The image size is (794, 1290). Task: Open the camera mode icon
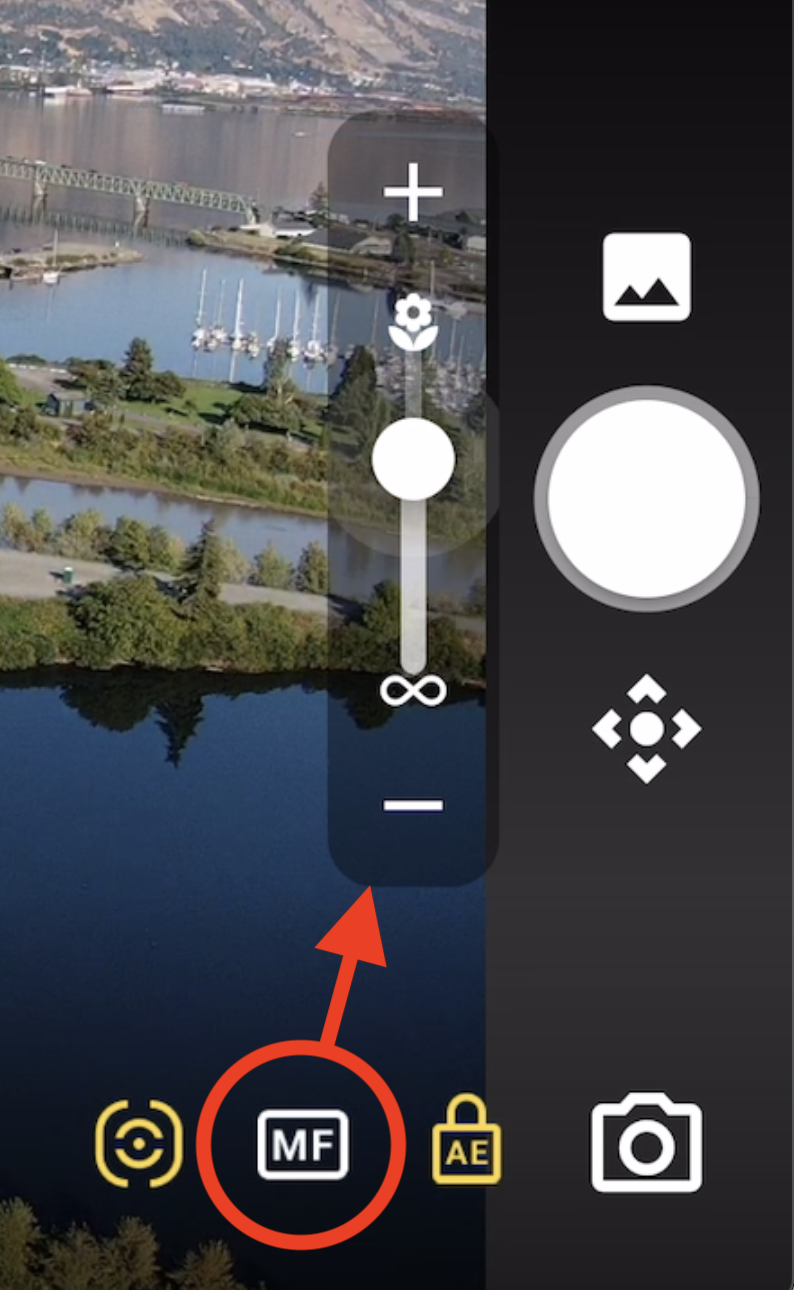coord(646,1142)
